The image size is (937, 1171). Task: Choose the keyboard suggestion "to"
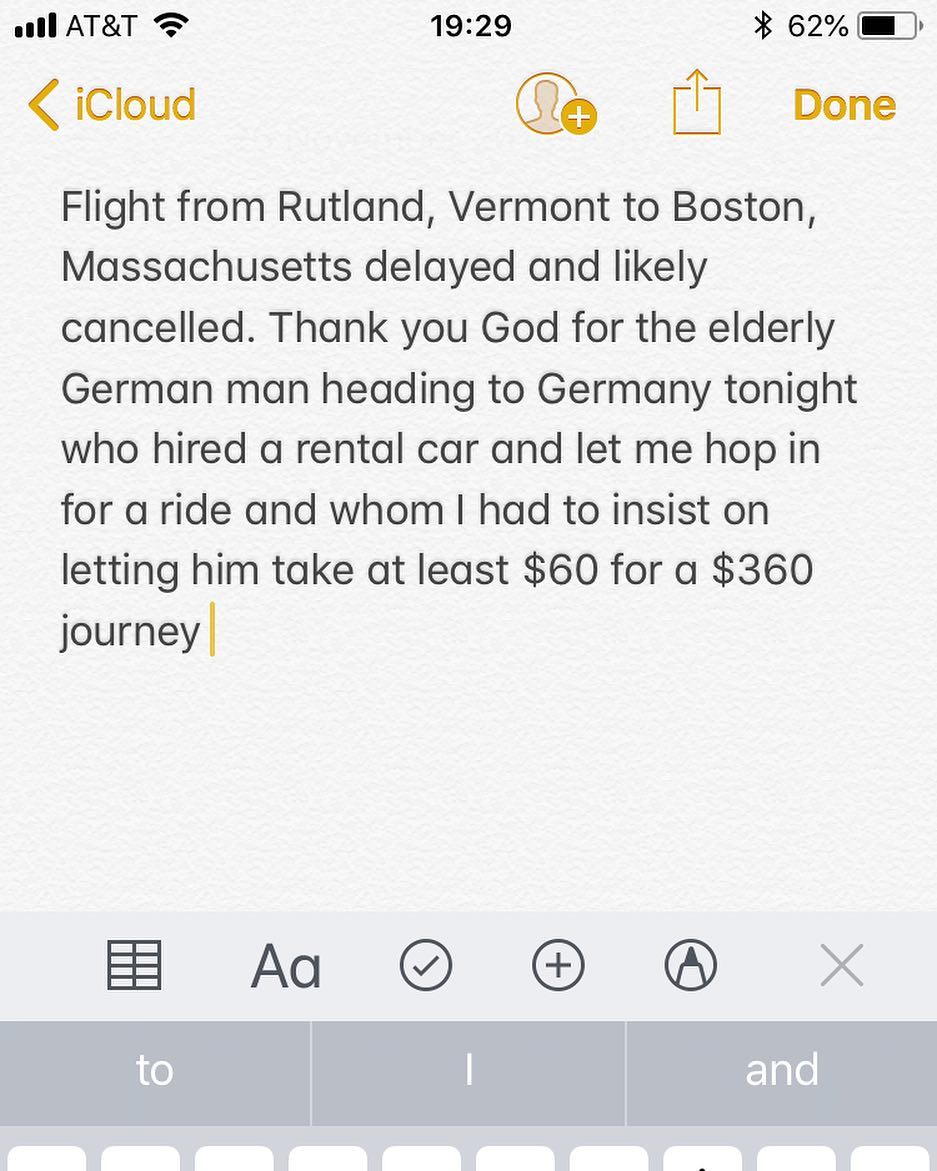tap(155, 1070)
